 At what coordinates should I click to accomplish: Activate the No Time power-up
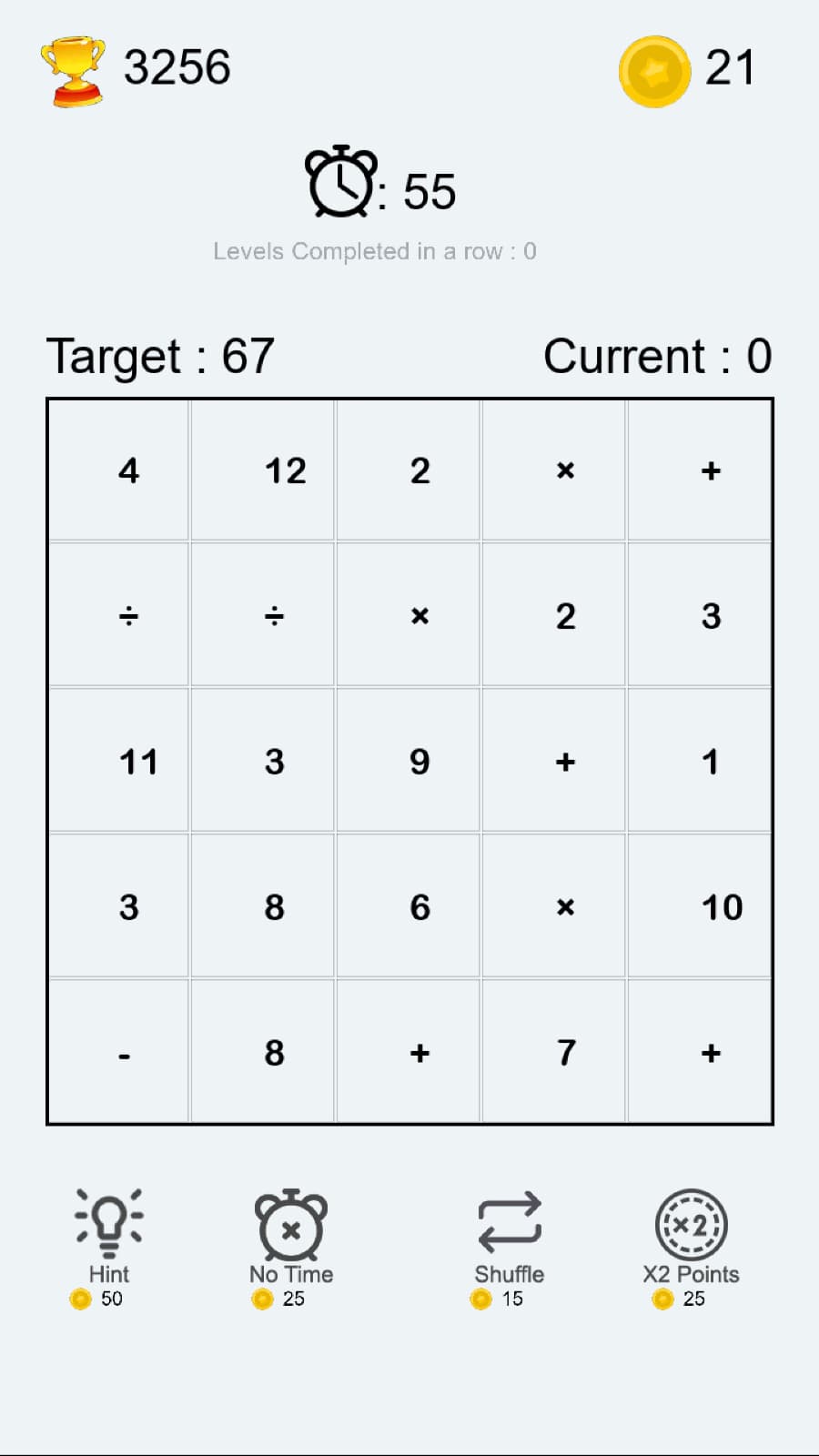click(291, 1245)
